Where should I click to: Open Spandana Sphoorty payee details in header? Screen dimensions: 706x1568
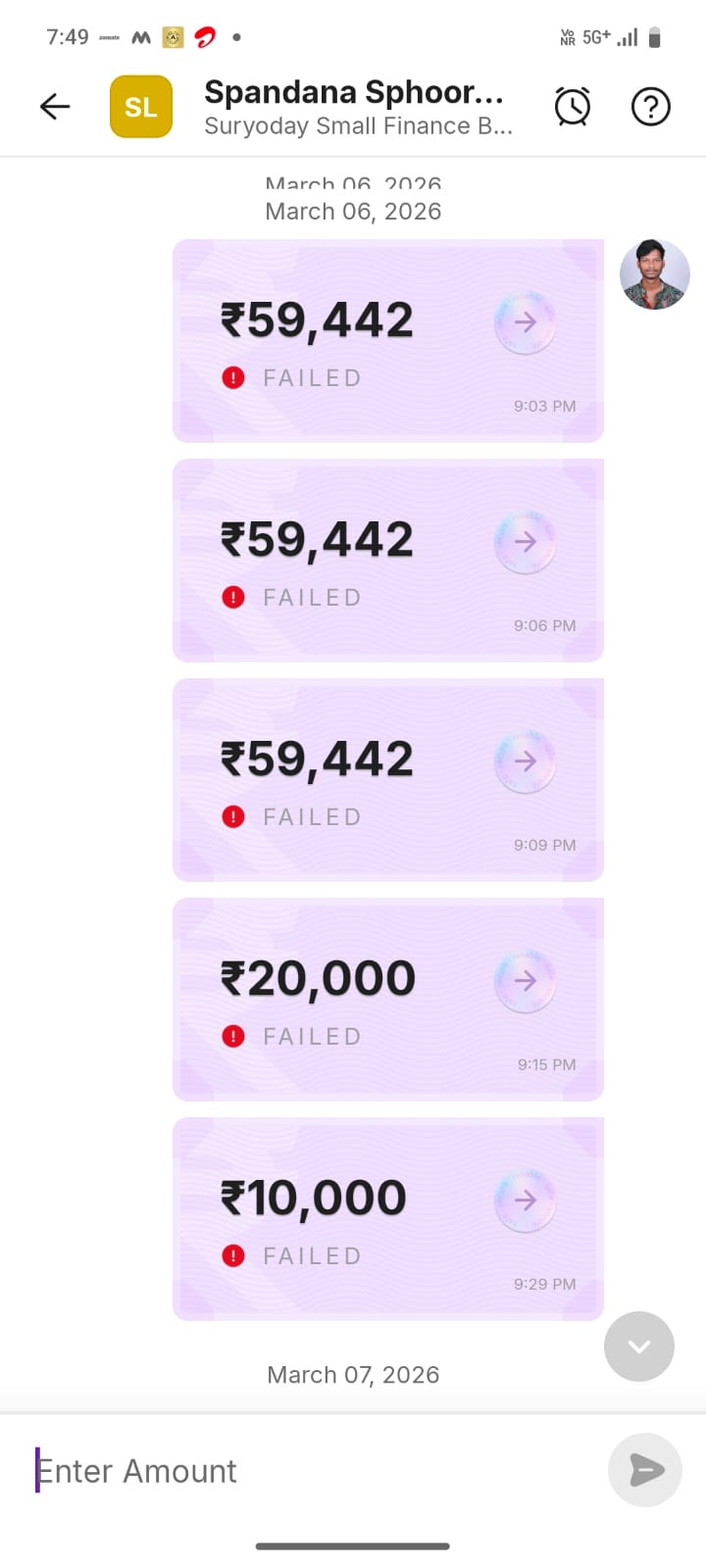[x=353, y=107]
